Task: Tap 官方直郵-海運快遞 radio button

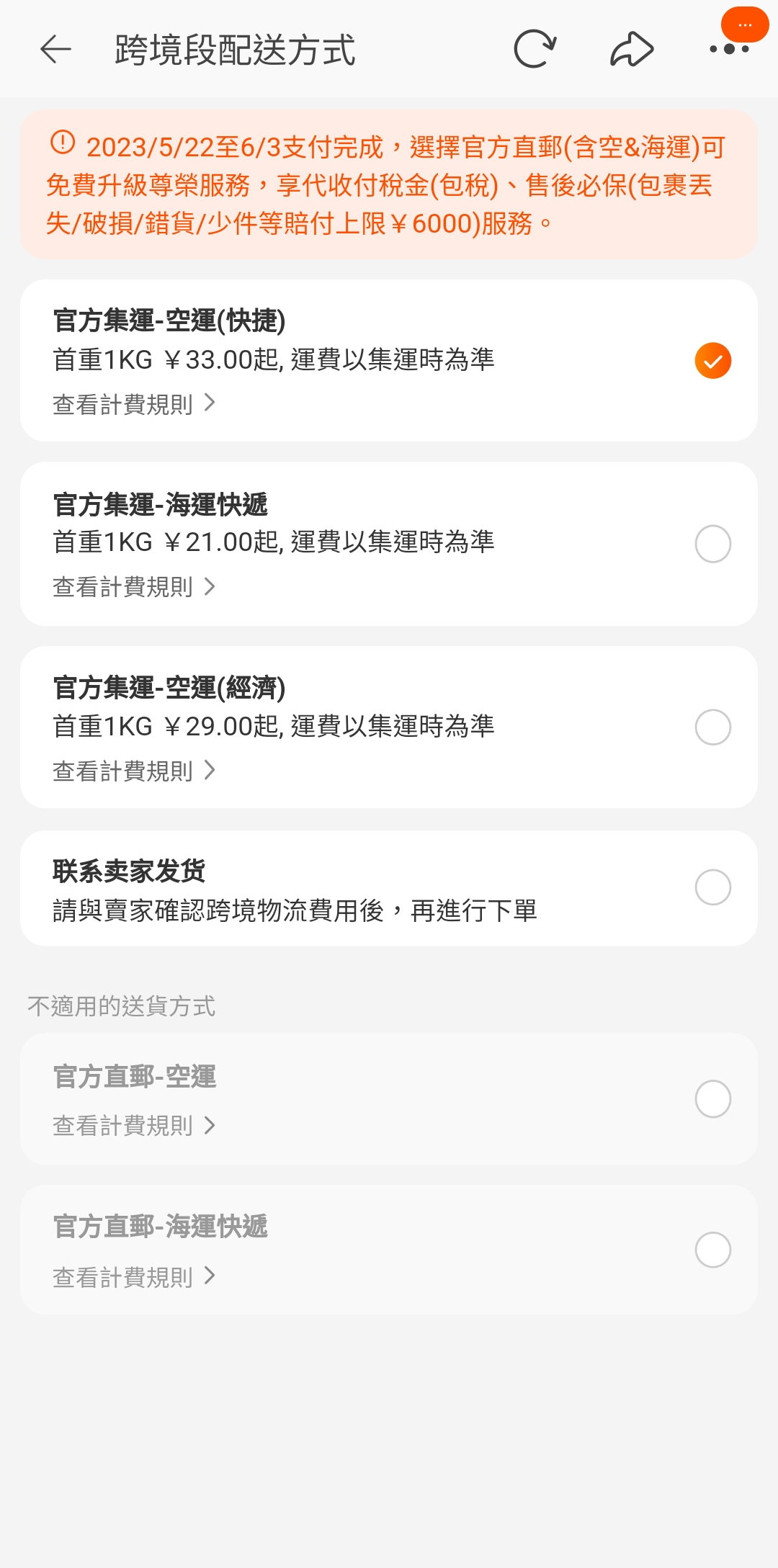Action: point(713,1250)
